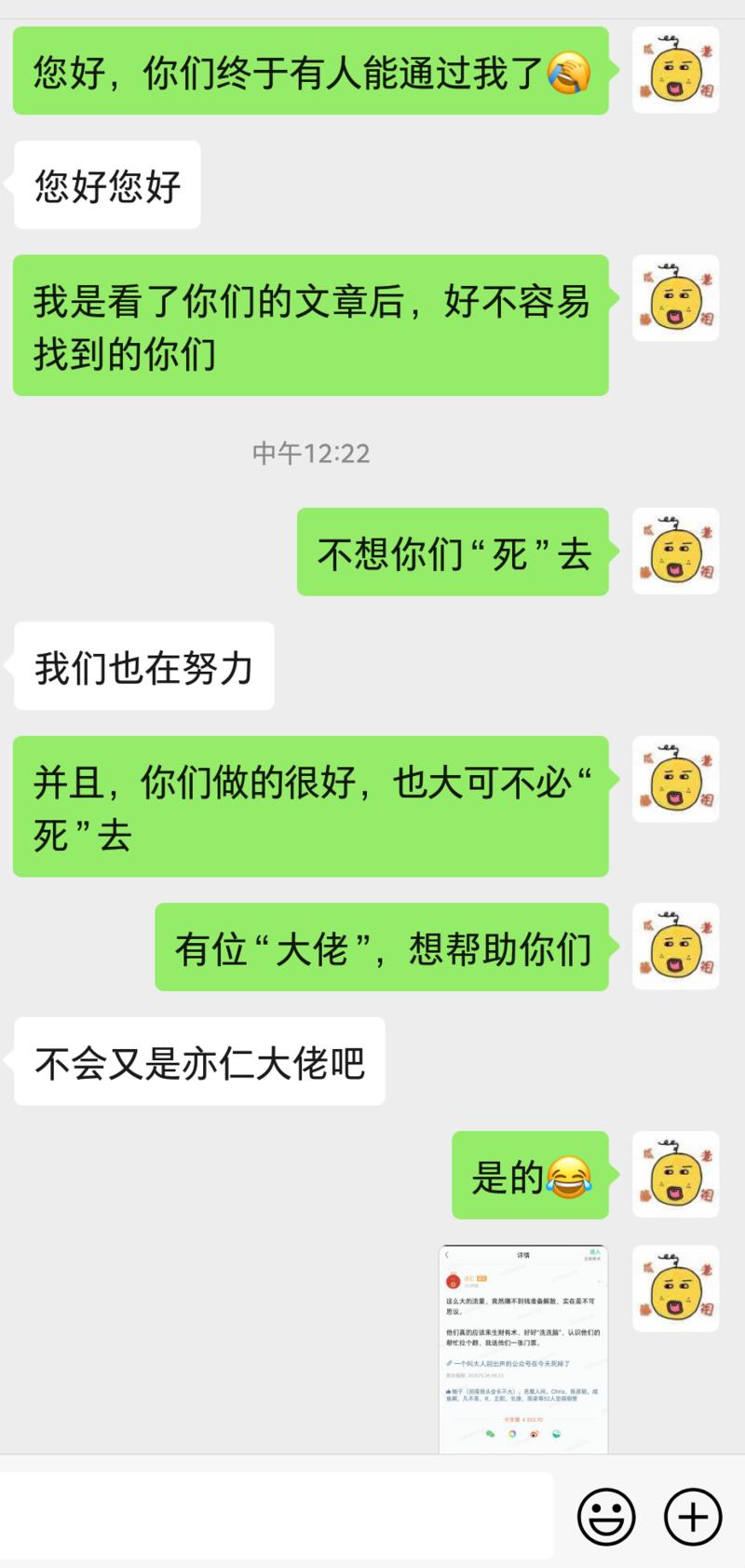Select the bubble '不会又是亦仁大佬吧'
Image resolution: width=745 pixels, height=1568 pixels.
[x=198, y=1061]
